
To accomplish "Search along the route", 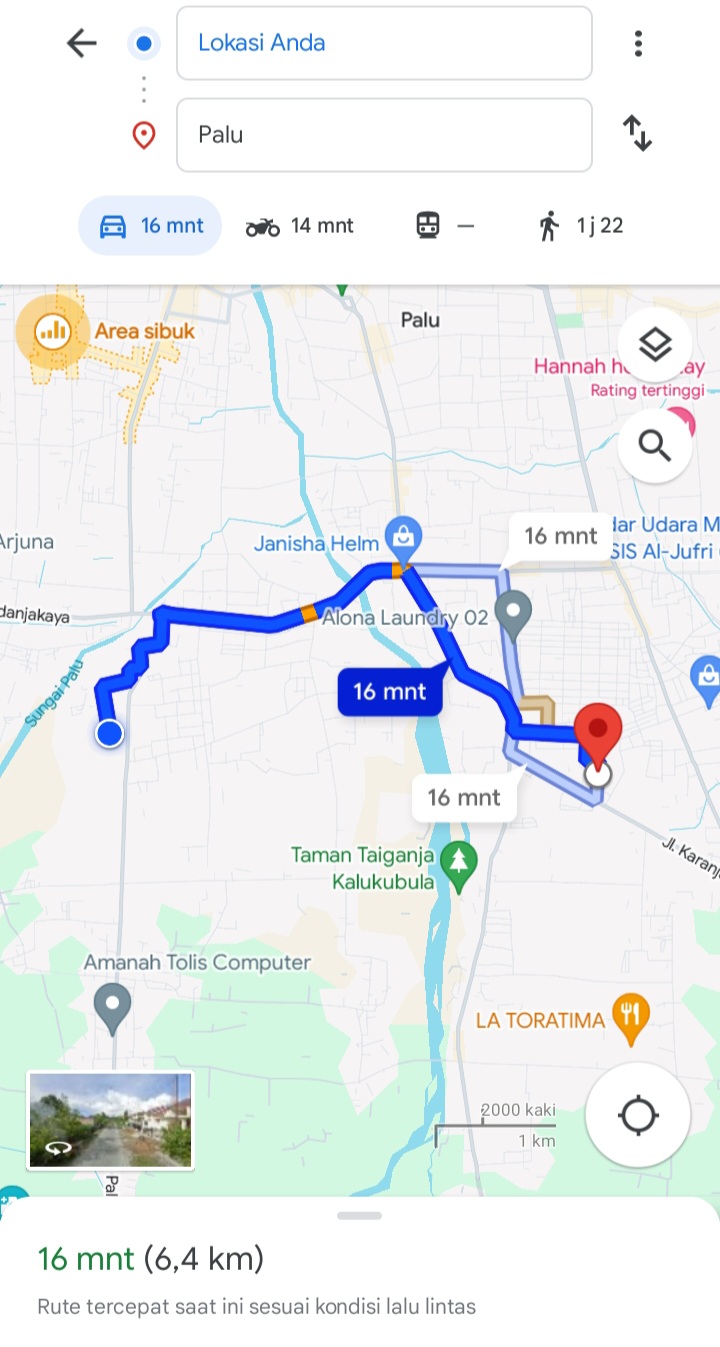I will coord(655,445).
